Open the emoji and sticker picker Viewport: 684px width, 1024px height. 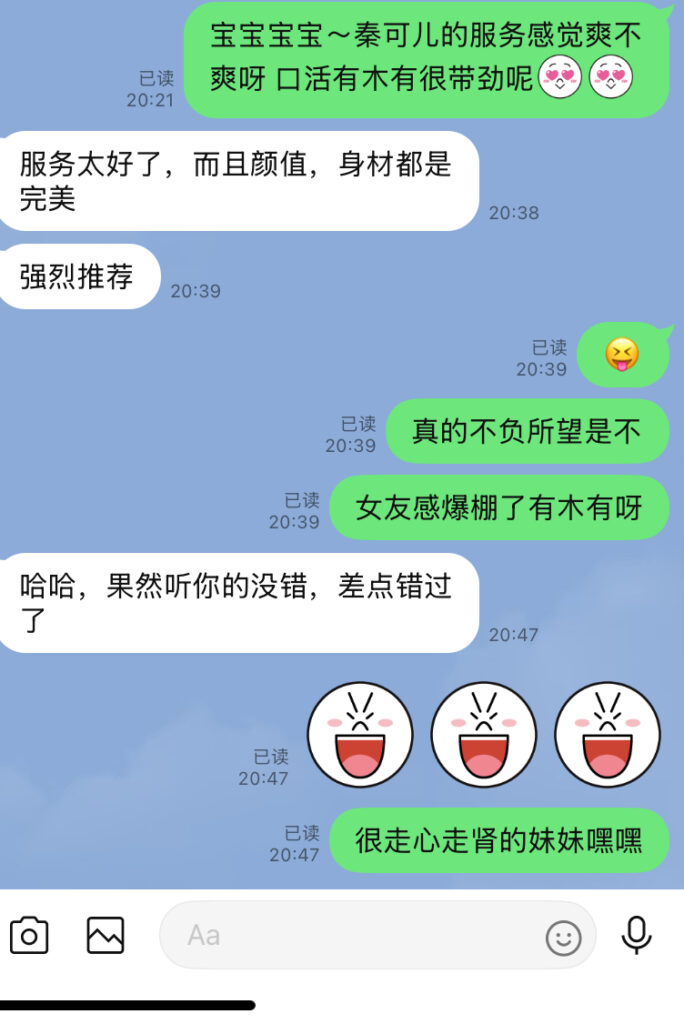point(564,937)
